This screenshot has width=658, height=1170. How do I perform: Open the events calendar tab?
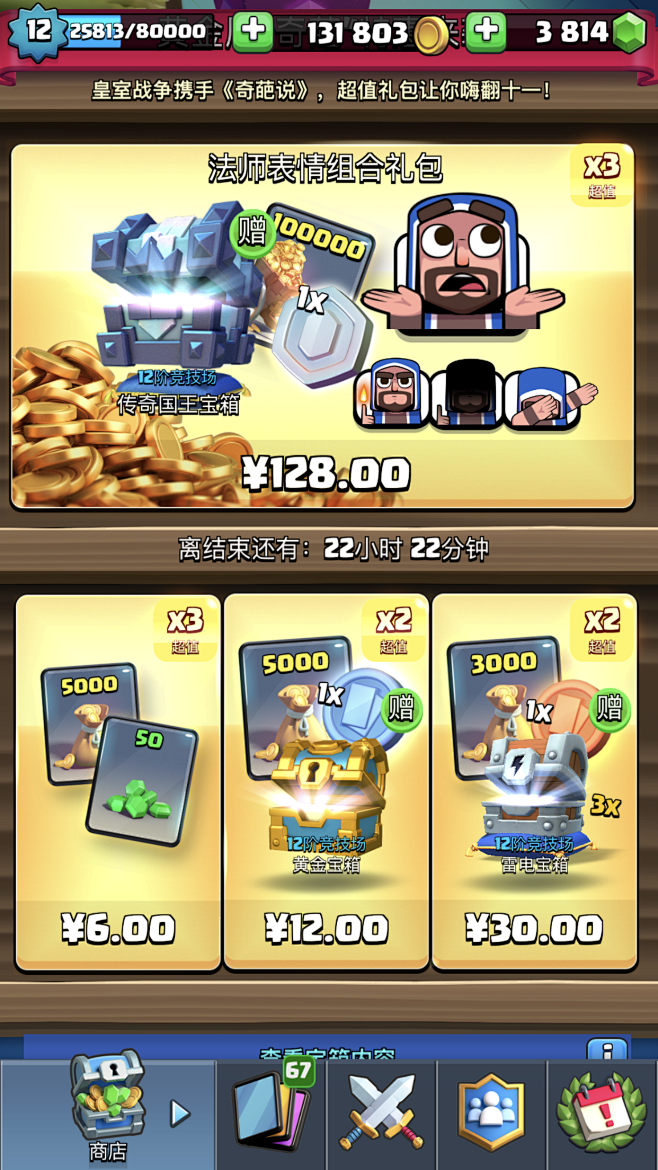601,1114
